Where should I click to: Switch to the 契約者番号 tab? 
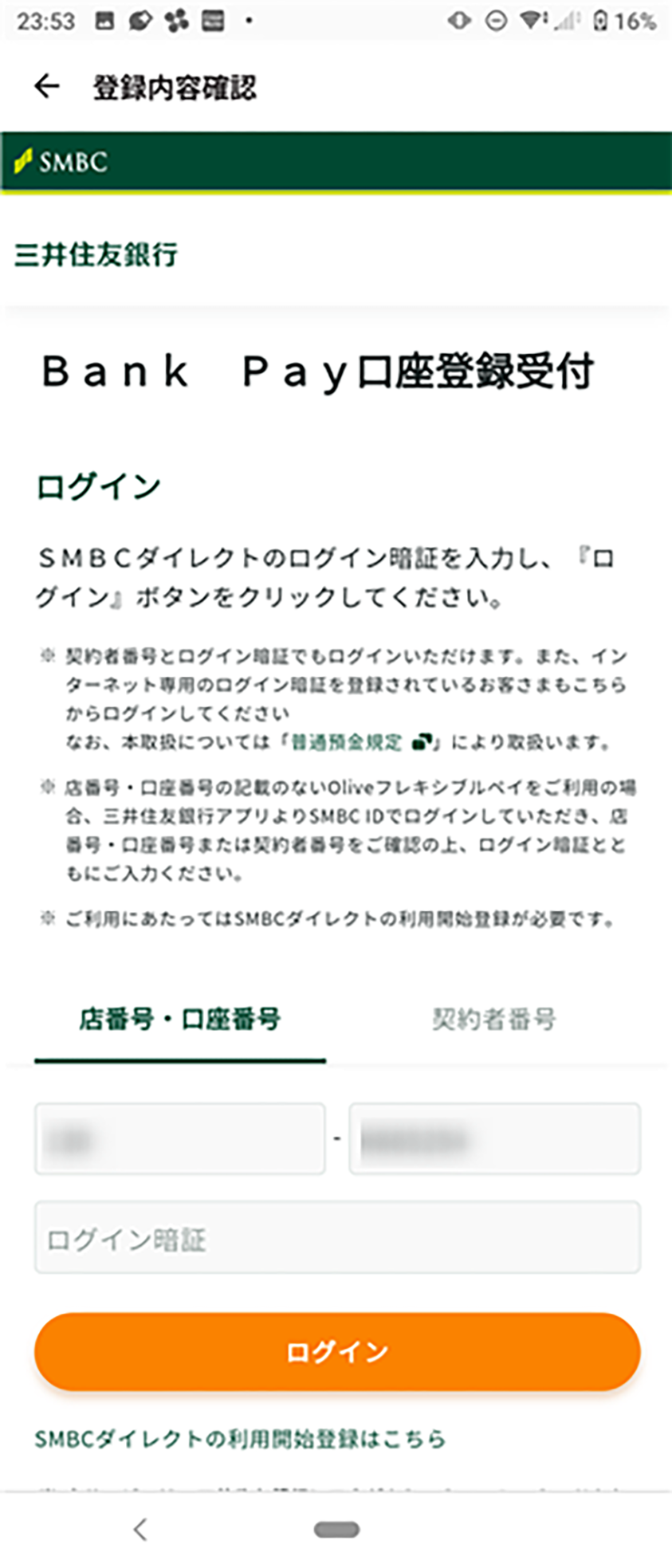(x=493, y=1020)
